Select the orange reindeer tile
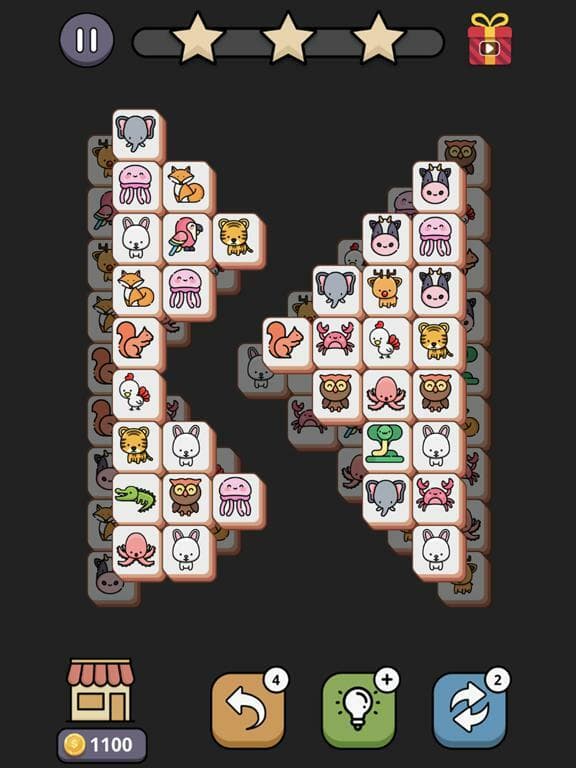Screen dimensions: 576x768 [386, 290]
